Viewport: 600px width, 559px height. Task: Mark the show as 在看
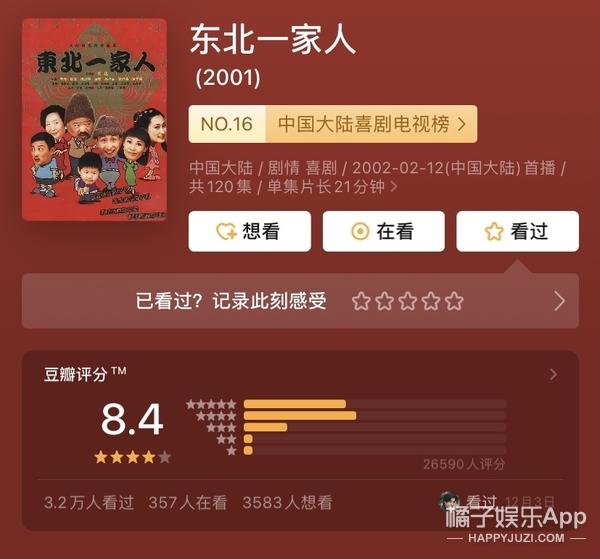pos(383,232)
